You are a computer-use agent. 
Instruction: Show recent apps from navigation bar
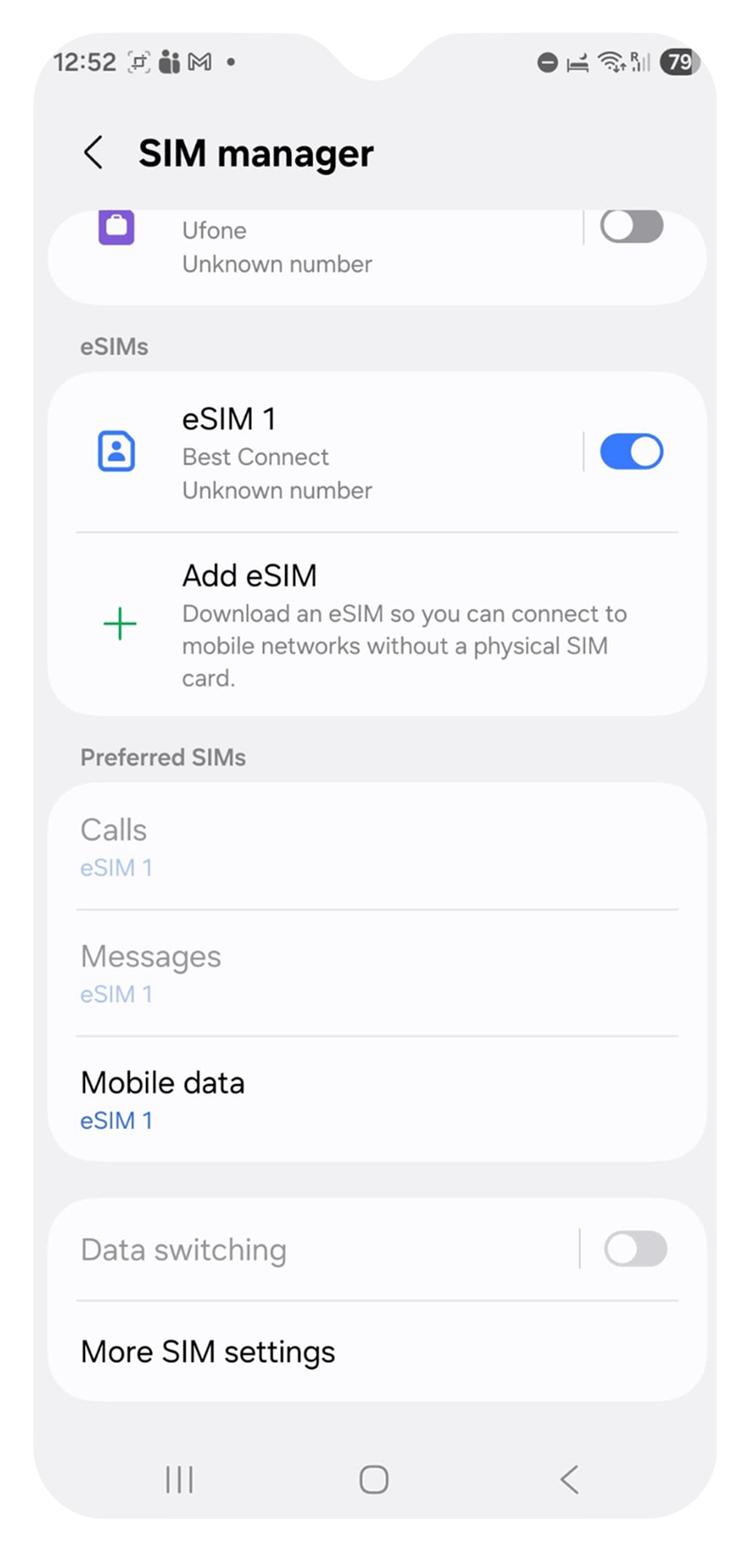(179, 1480)
